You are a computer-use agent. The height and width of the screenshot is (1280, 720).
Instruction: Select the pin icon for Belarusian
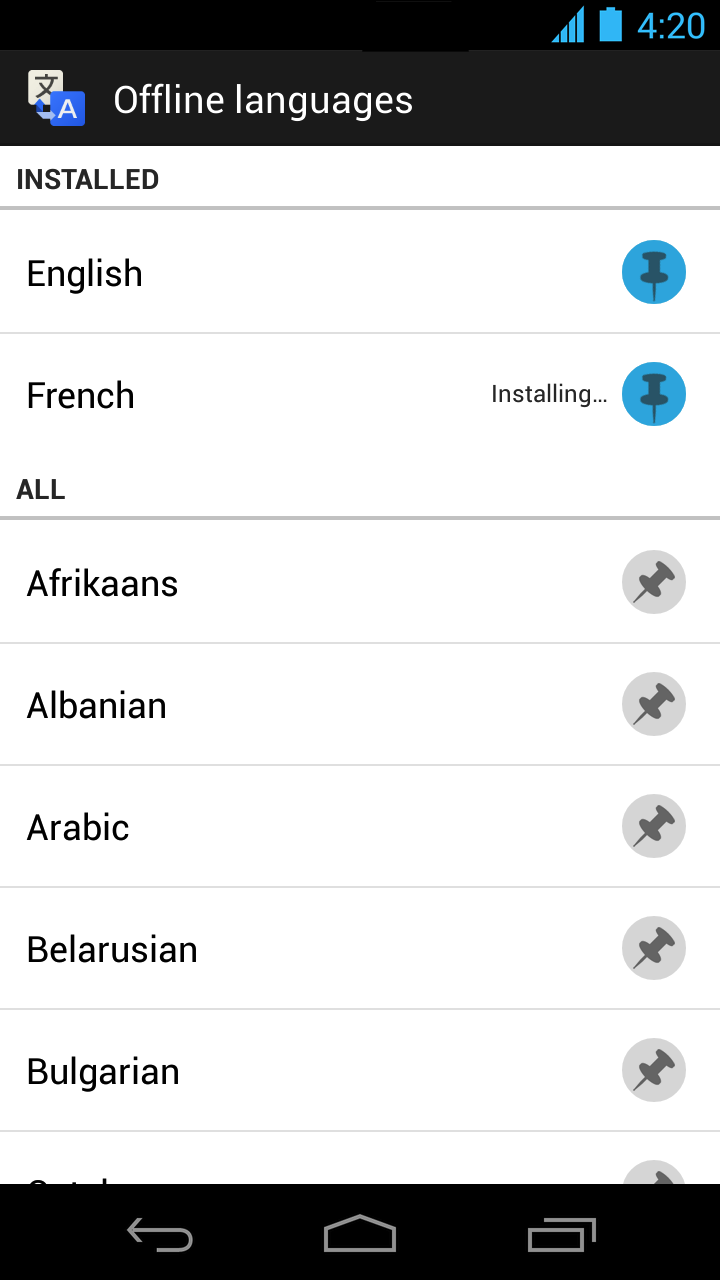tap(653, 948)
